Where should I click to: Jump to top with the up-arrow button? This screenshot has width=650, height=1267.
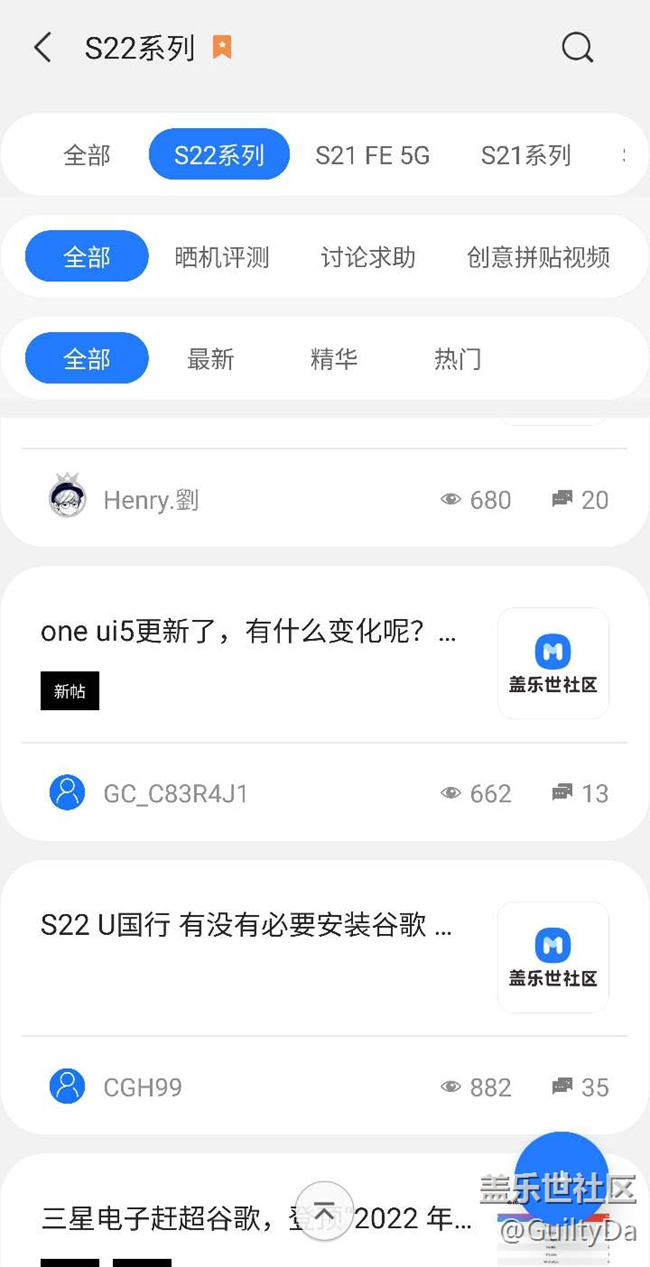click(325, 1210)
